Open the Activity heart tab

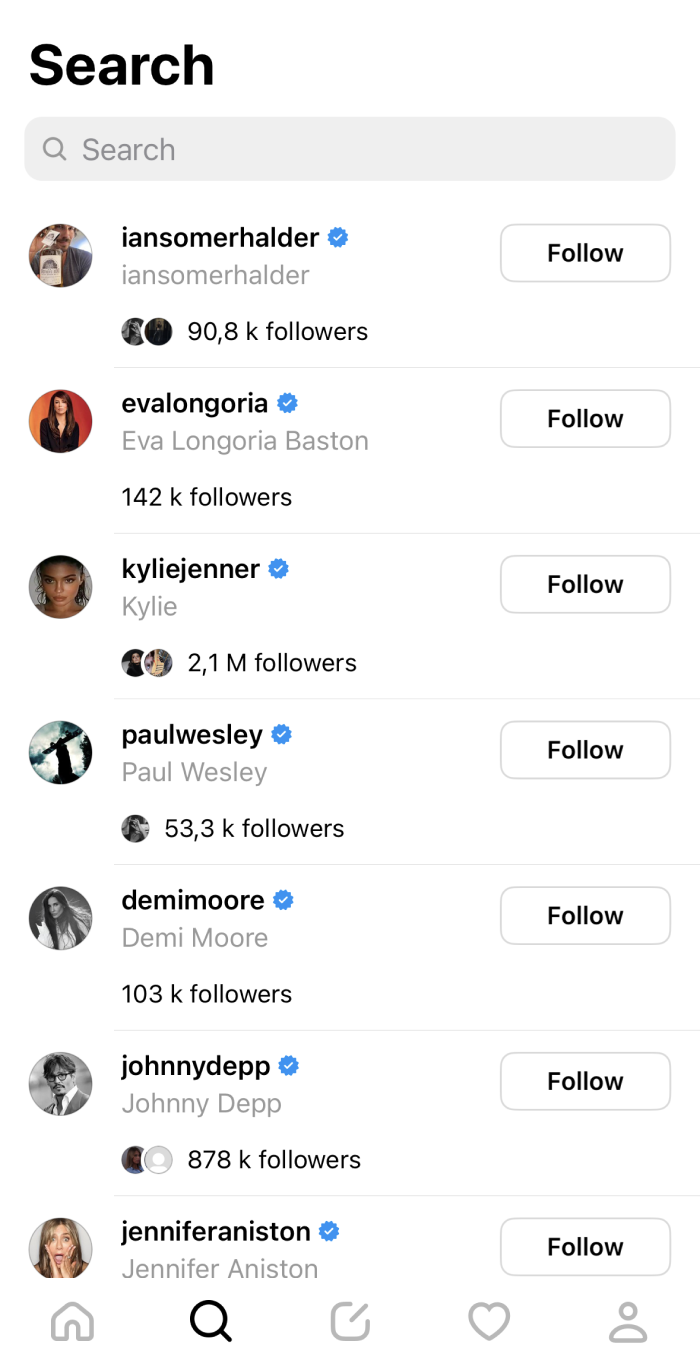coord(489,1322)
